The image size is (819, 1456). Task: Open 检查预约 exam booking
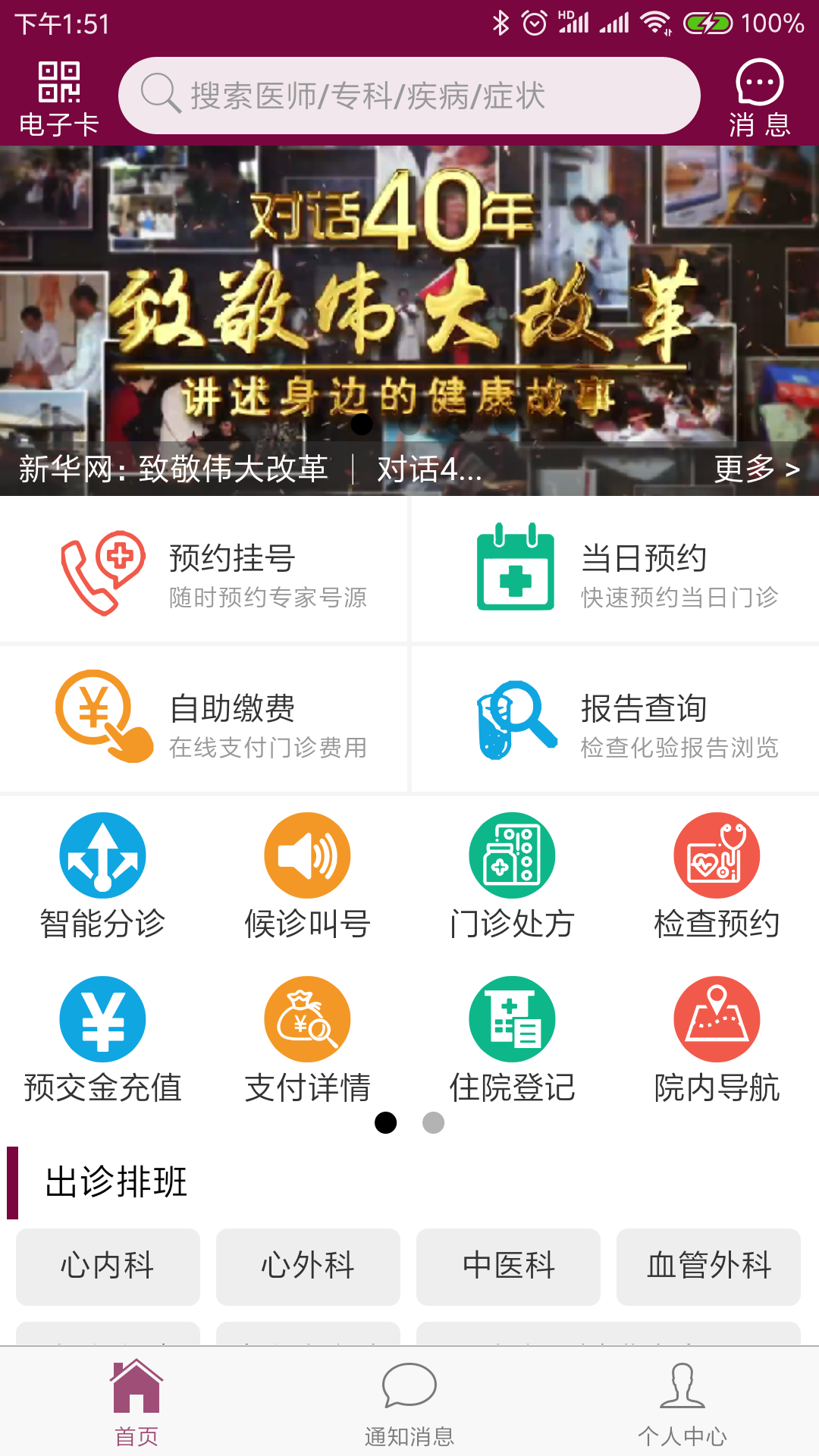click(717, 876)
